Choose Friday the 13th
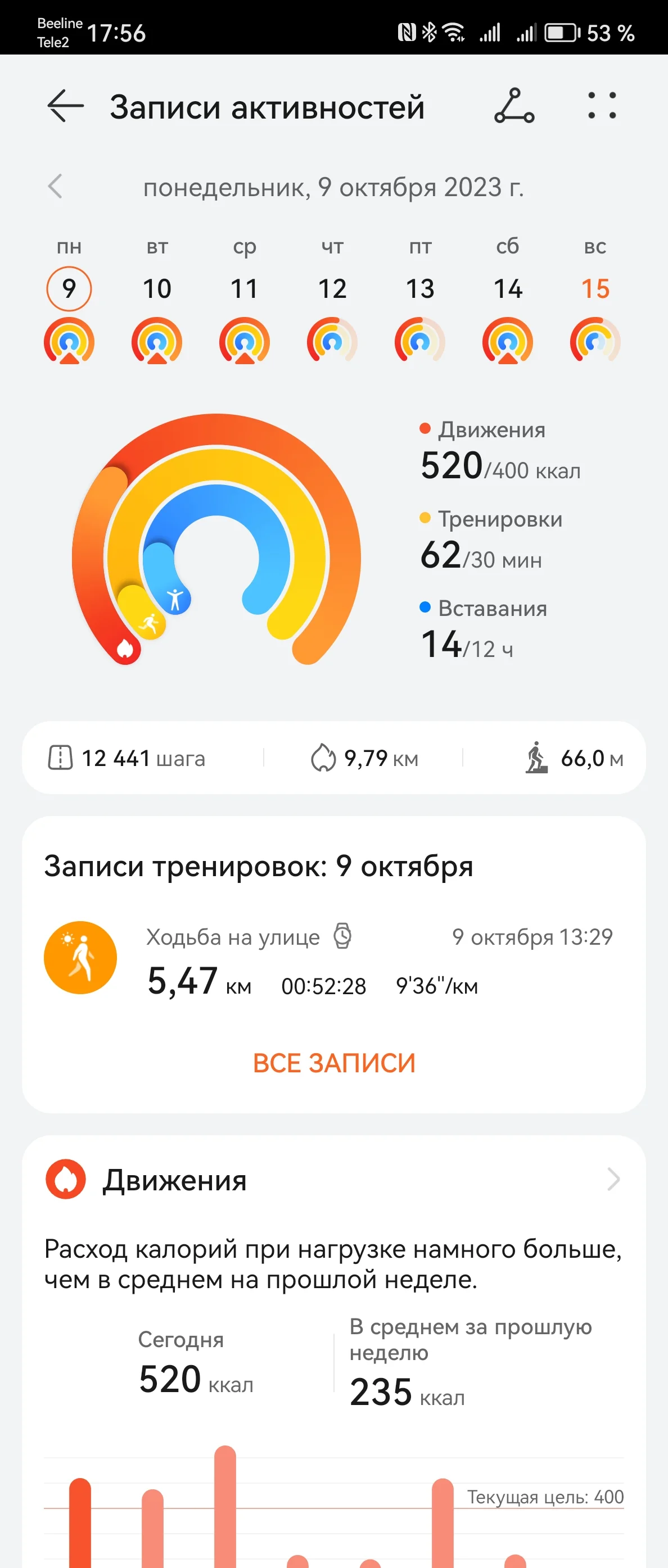The height and width of the screenshot is (1568, 668). point(420,288)
